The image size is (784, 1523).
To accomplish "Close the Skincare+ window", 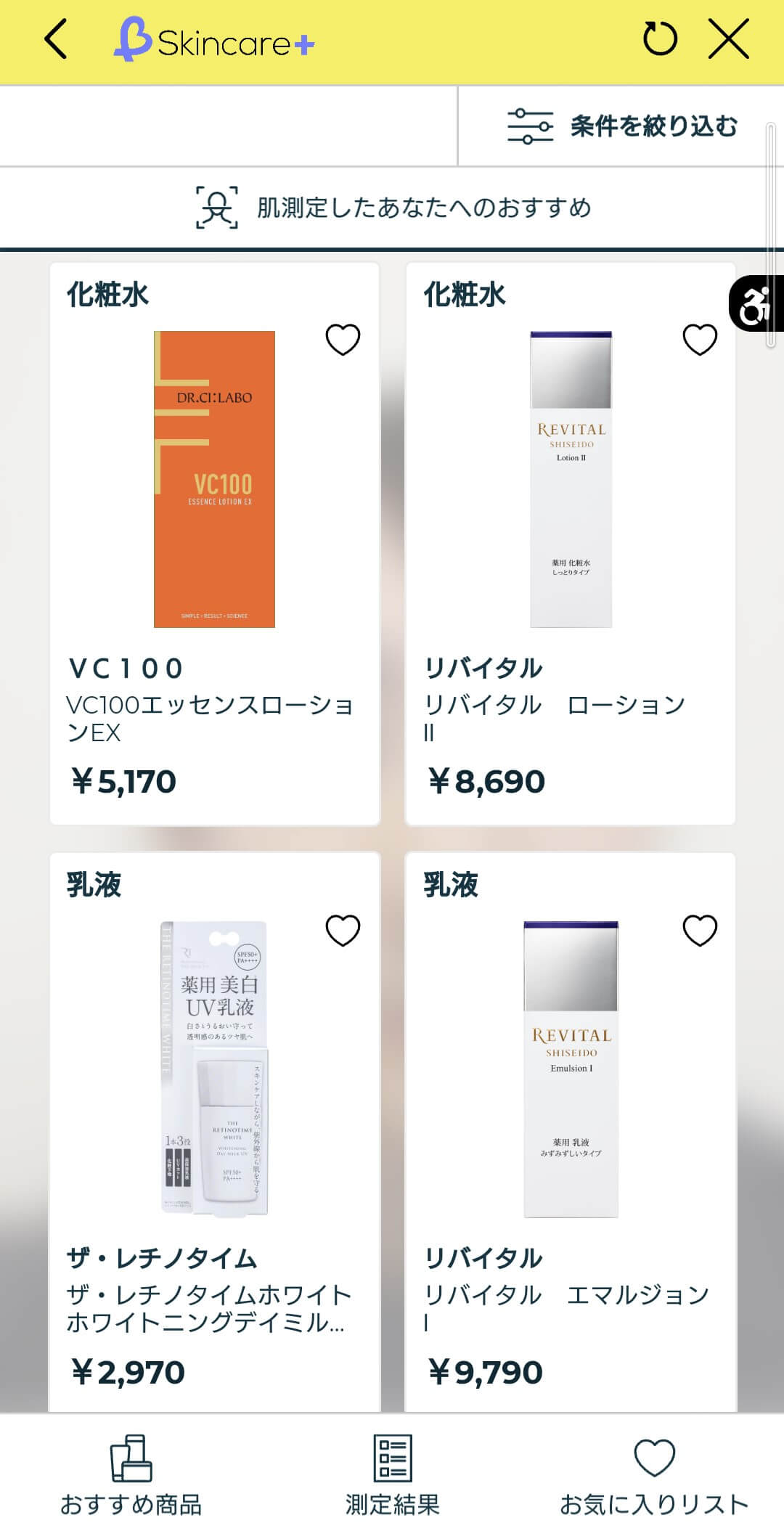I will (728, 39).
